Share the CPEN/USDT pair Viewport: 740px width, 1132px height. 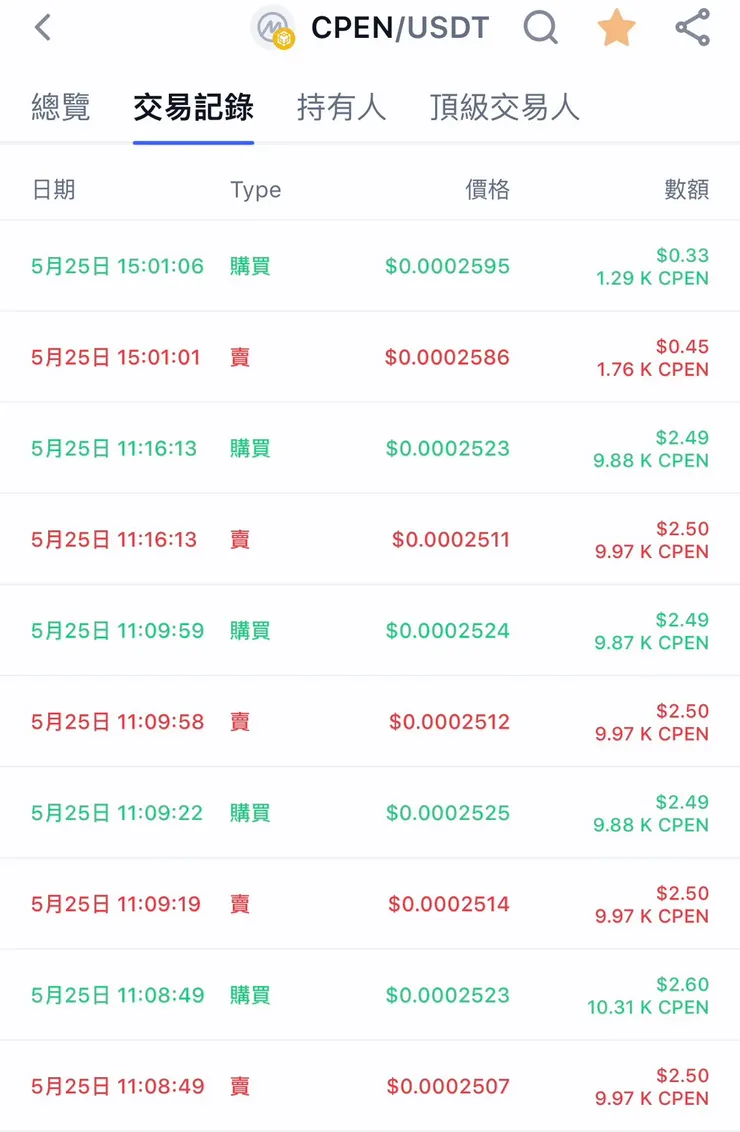coord(692,28)
